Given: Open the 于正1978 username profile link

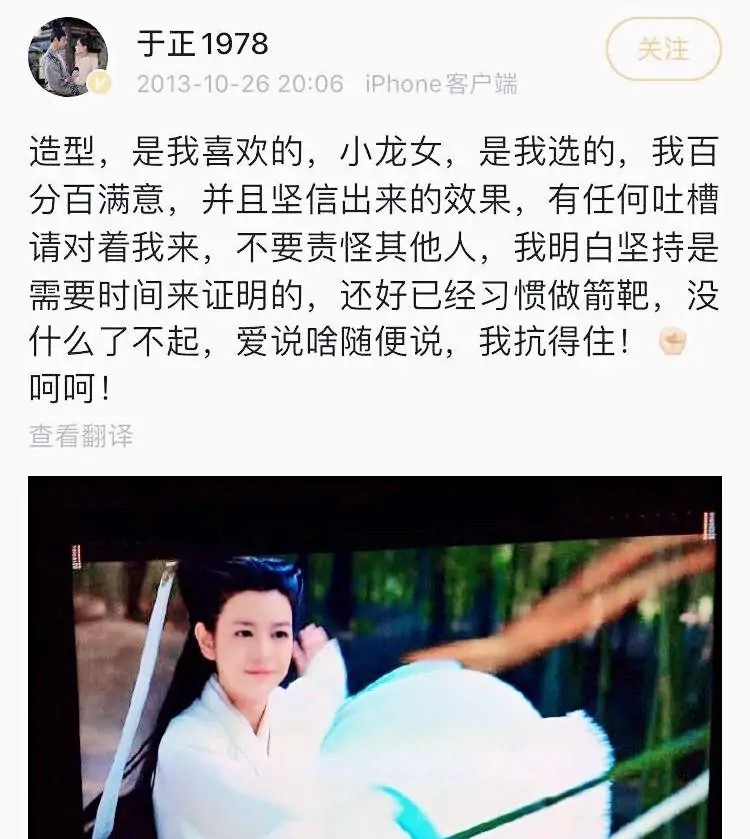Looking at the screenshot, I should [x=202, y=44].
